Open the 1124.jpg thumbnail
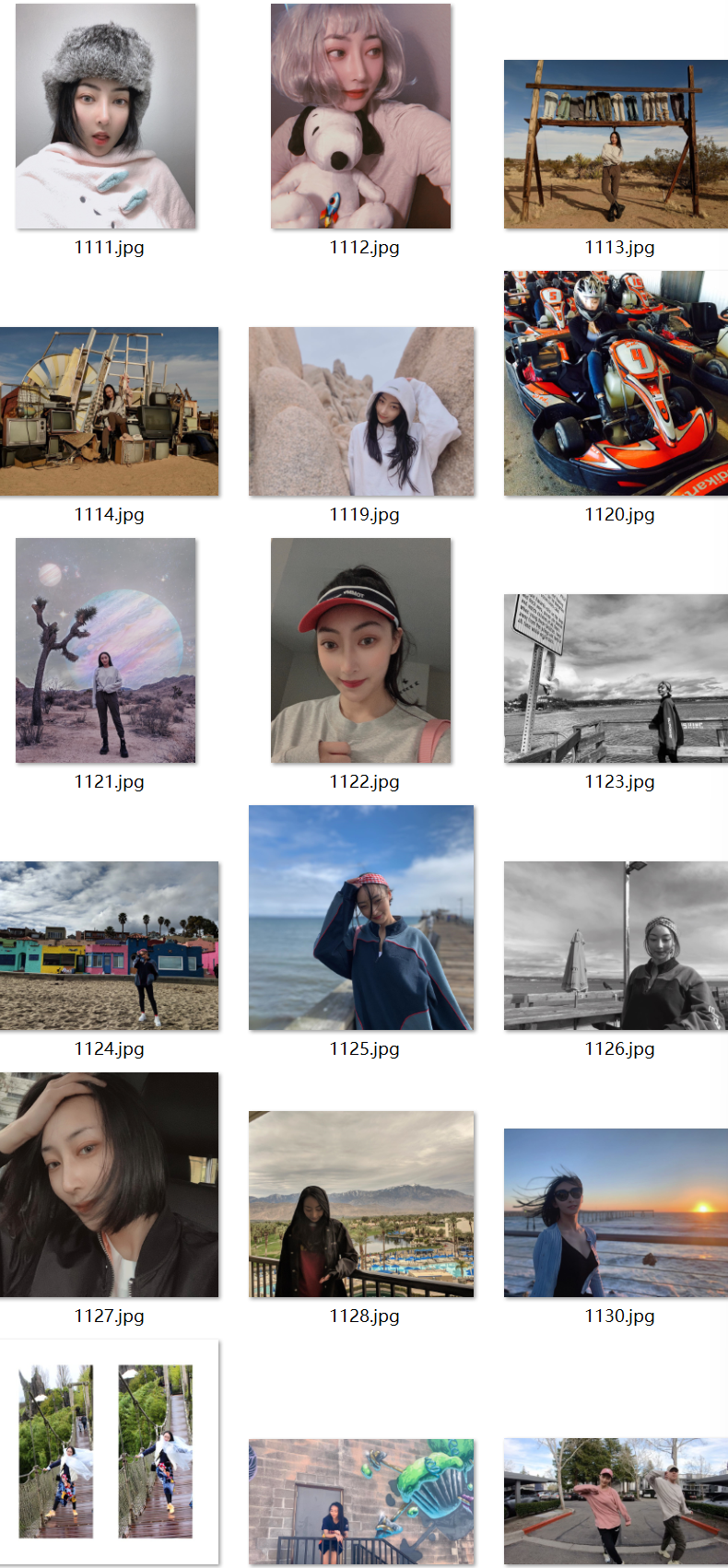Screen dimensions: 728x1568 click(x=109, y=945)
